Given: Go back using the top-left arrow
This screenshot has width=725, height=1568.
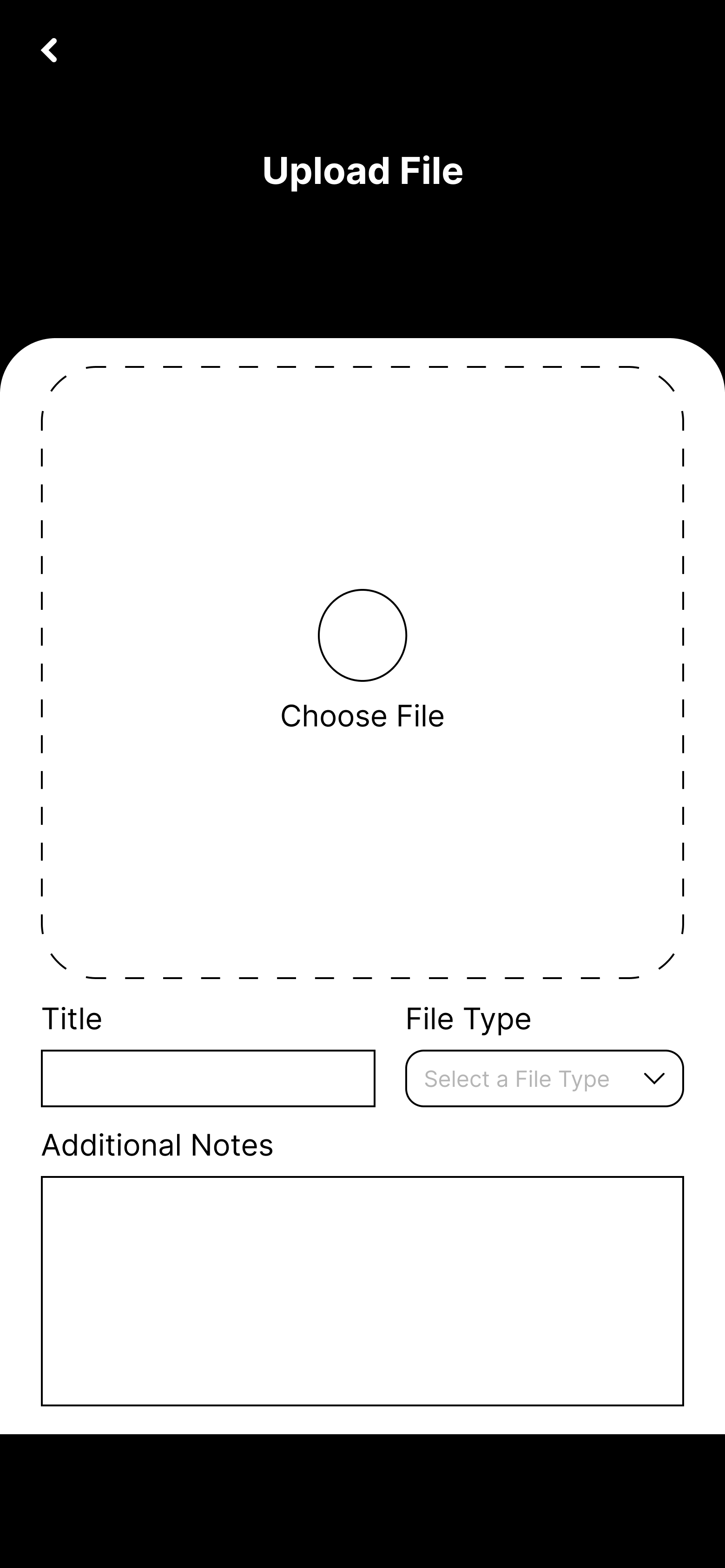Looking at the screenshot, I should pos(49,51).
